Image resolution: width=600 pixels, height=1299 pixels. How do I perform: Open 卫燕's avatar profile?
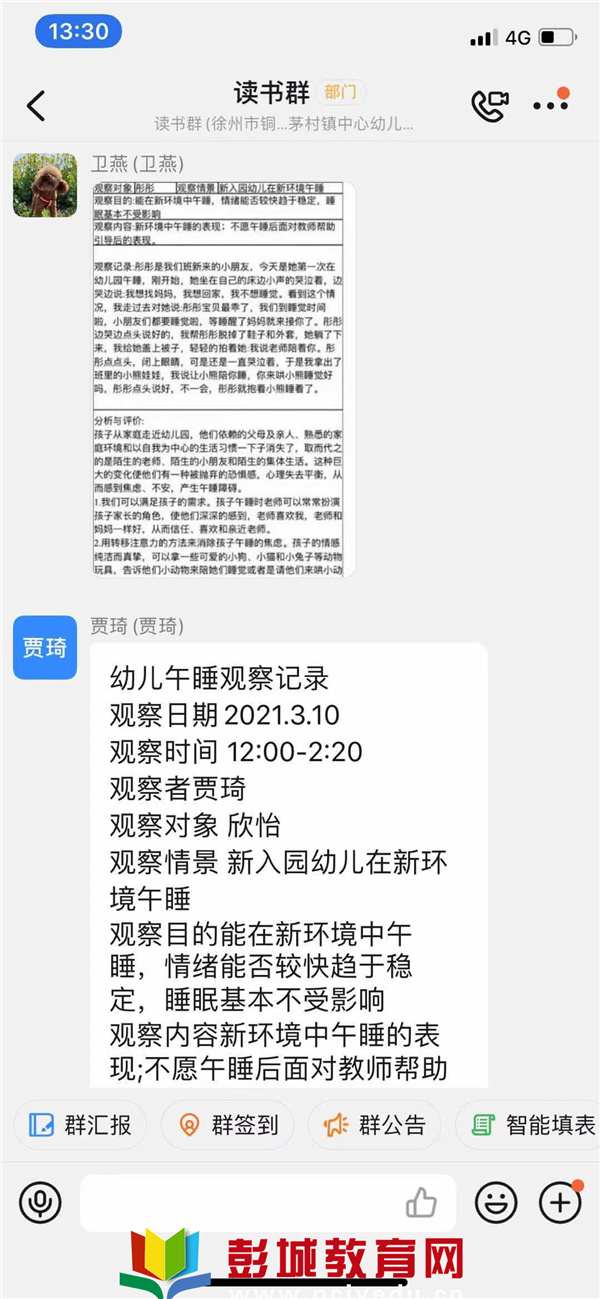[45, 185]
